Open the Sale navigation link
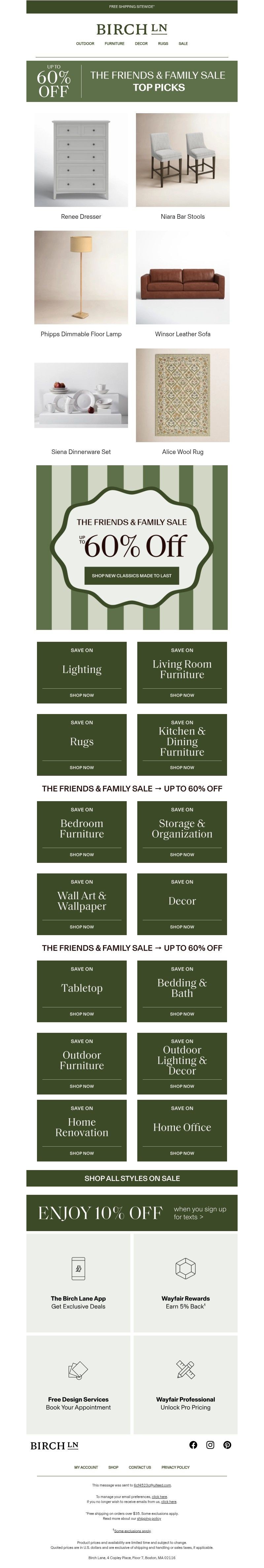 (183, 44)
